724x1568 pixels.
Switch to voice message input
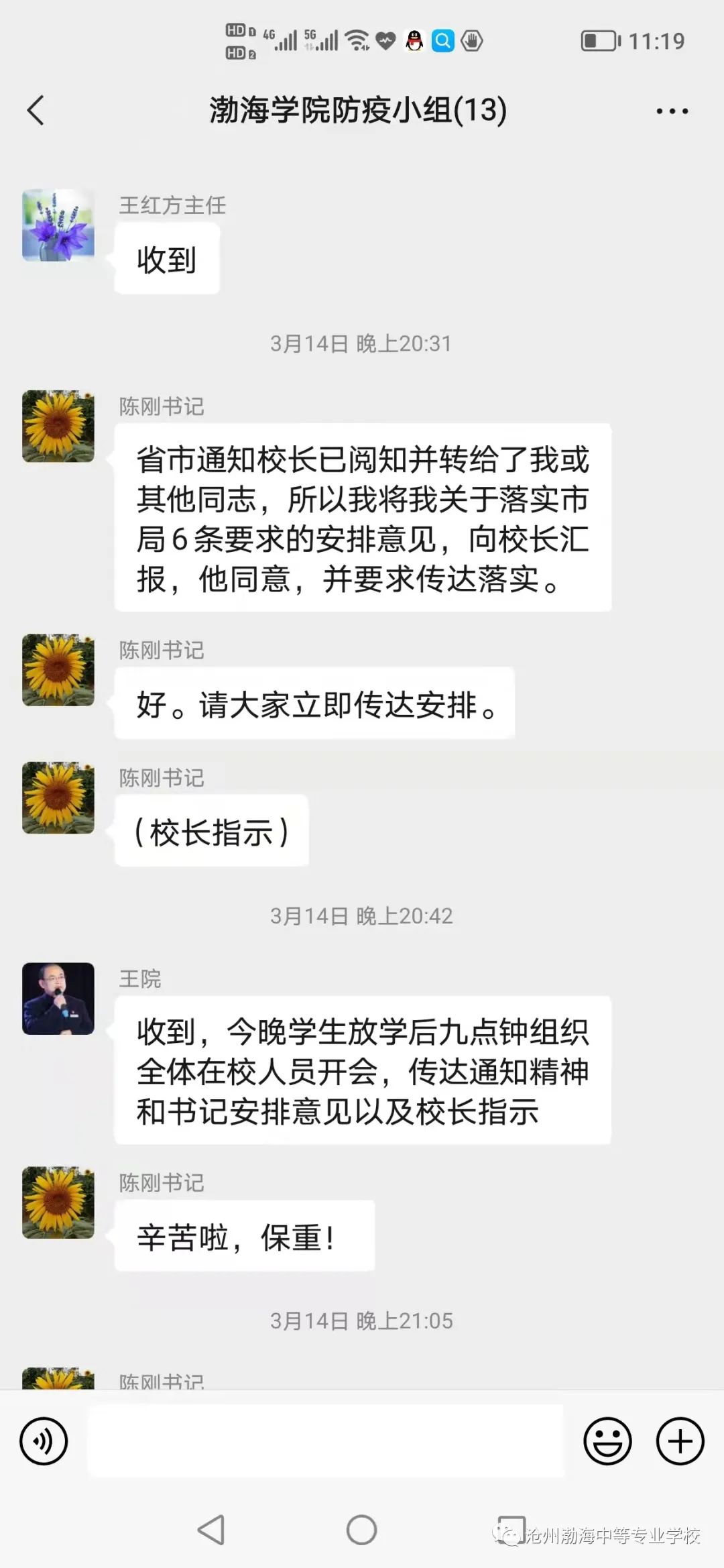pos(44,1441)
